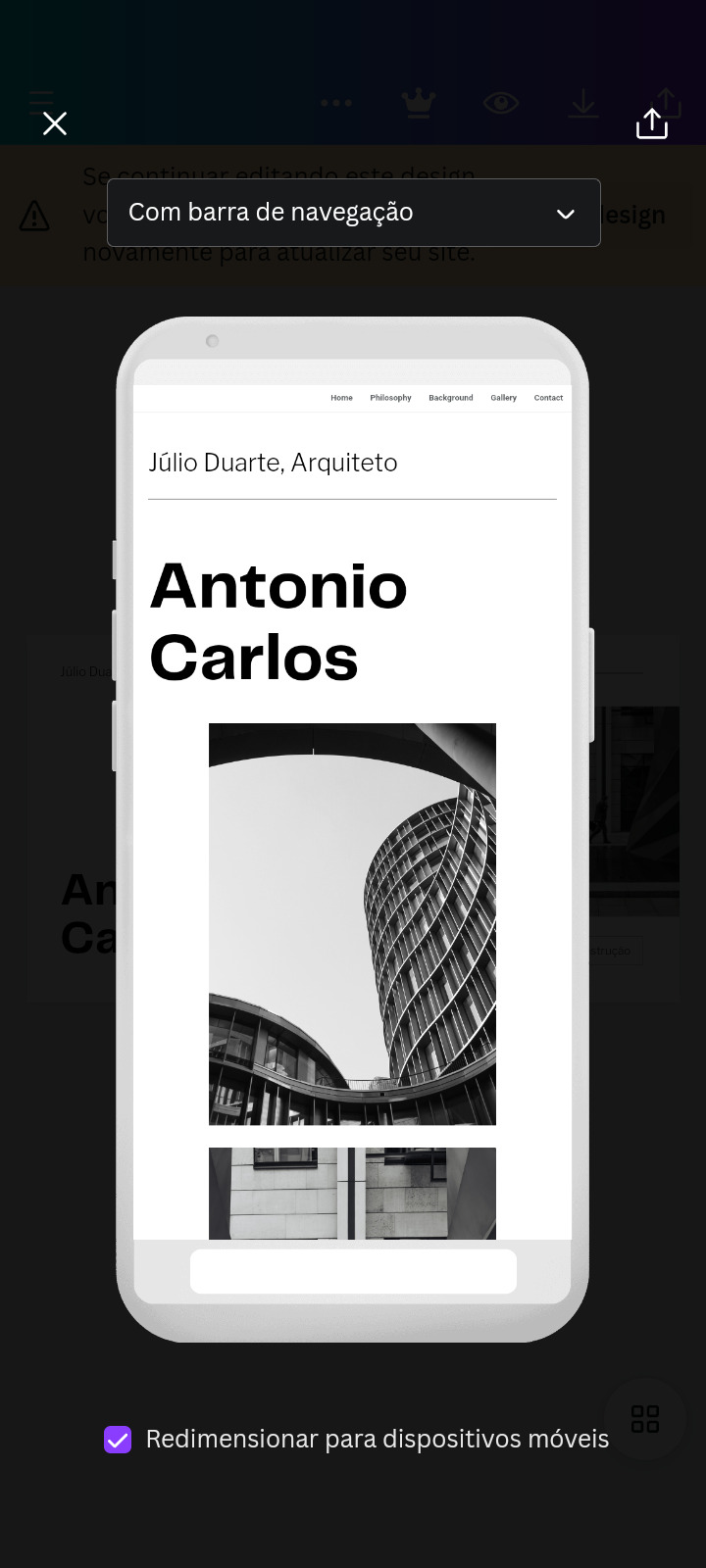Viewport: 706px width, 1568px height.
Task: Tap the share icon in the top bar
Action: (652, 123)
